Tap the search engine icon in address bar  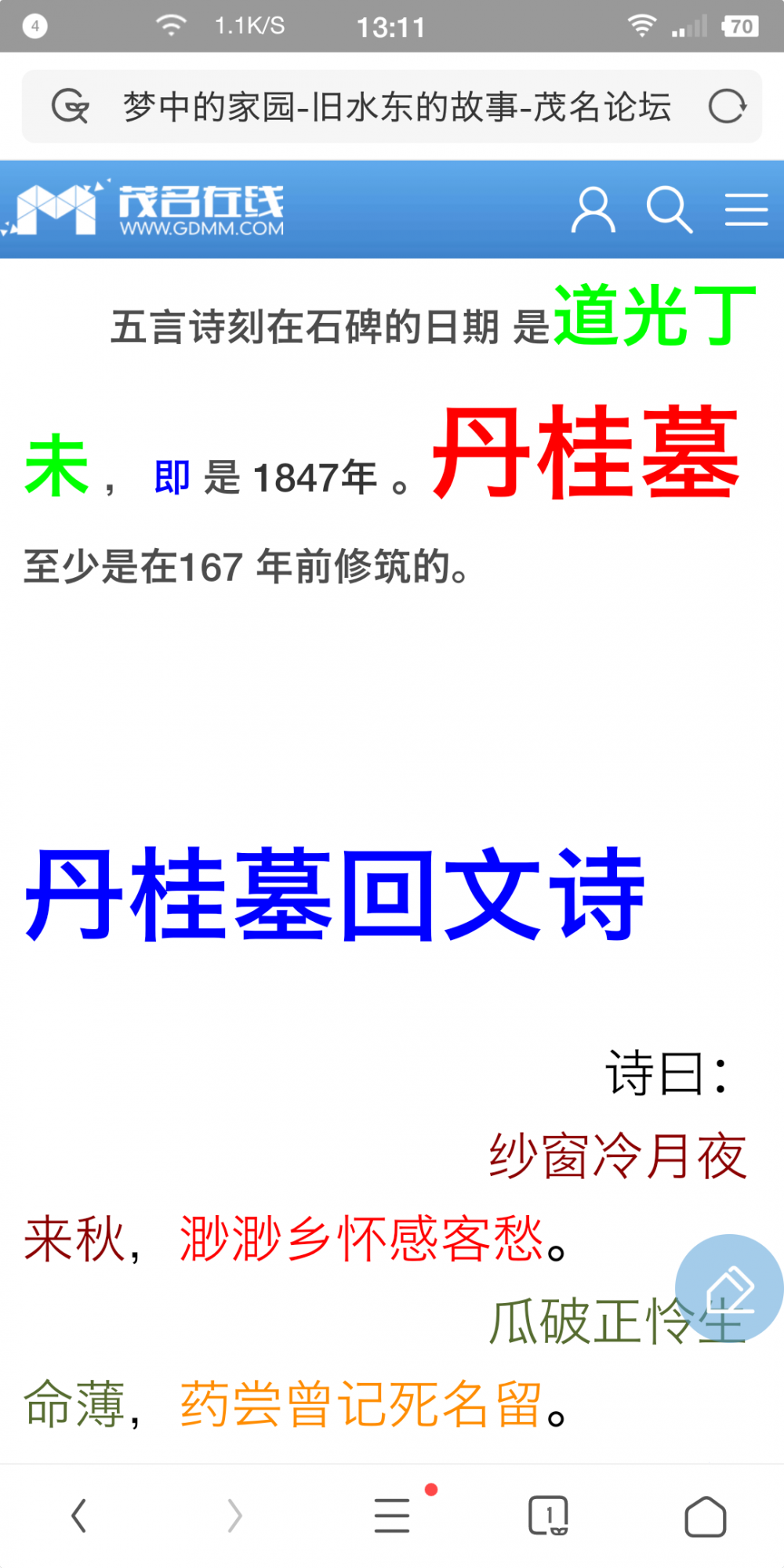pyautogui.click(x=71, y=106)
